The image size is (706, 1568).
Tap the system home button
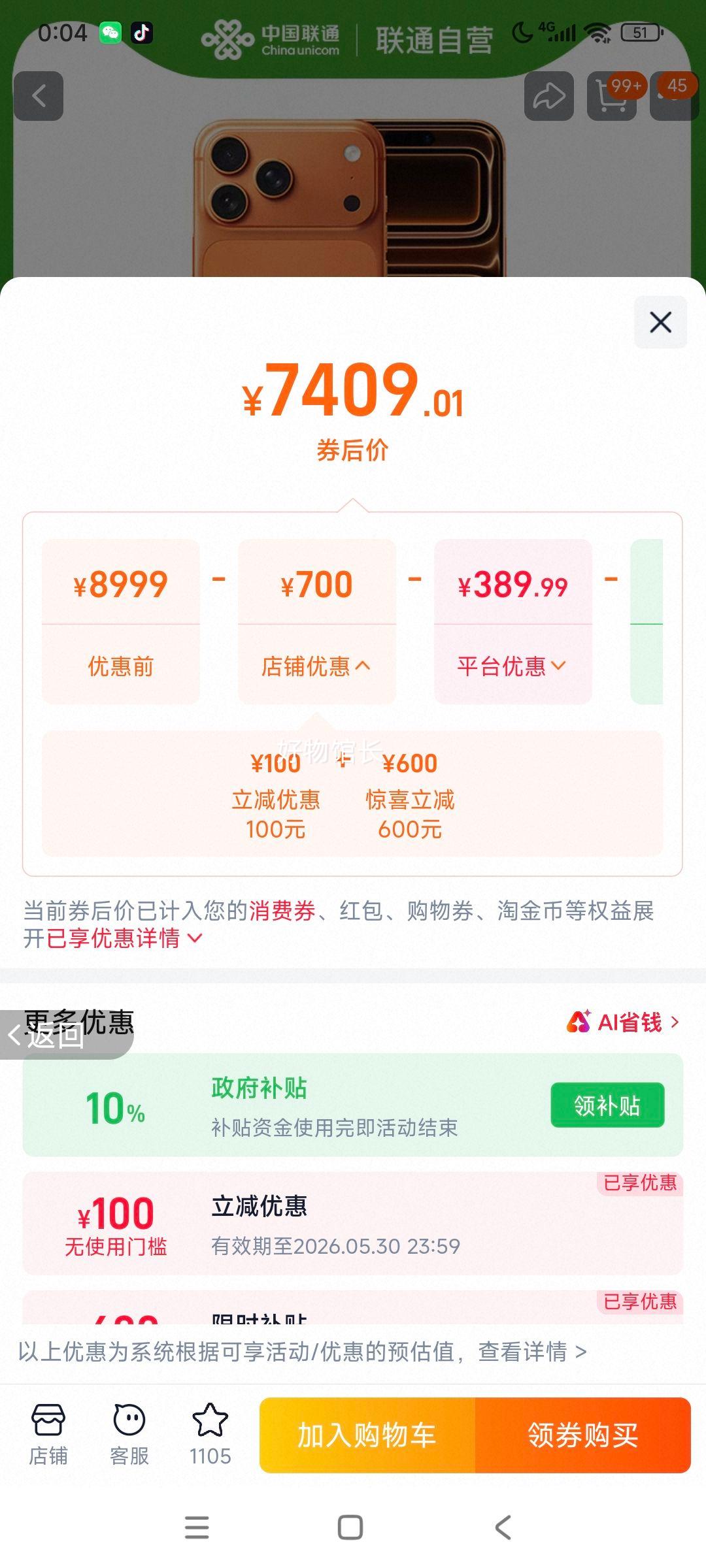pyautogui.click(x=350, y=1527)
